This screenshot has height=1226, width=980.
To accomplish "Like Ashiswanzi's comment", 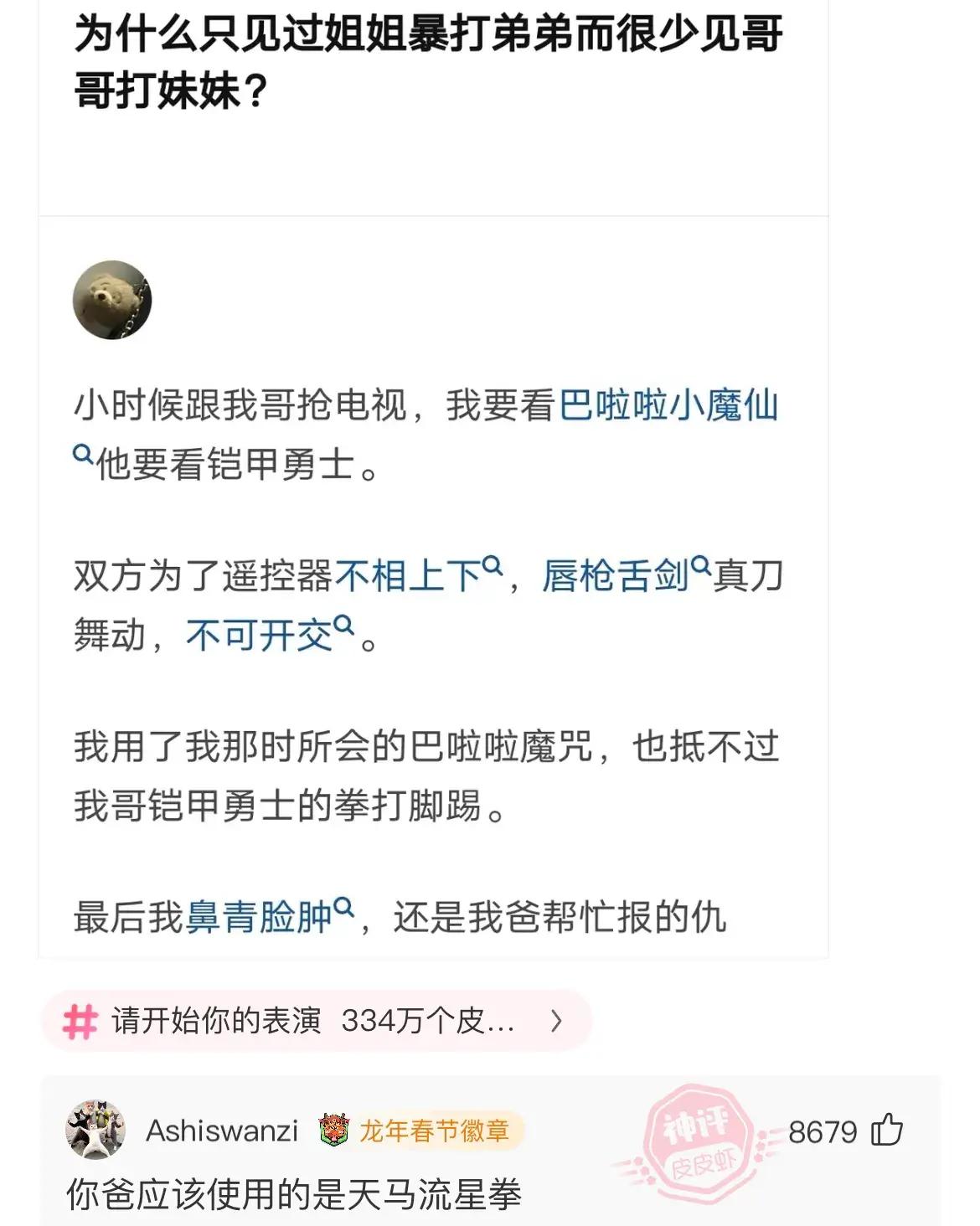I will (x=887, y=1131).
